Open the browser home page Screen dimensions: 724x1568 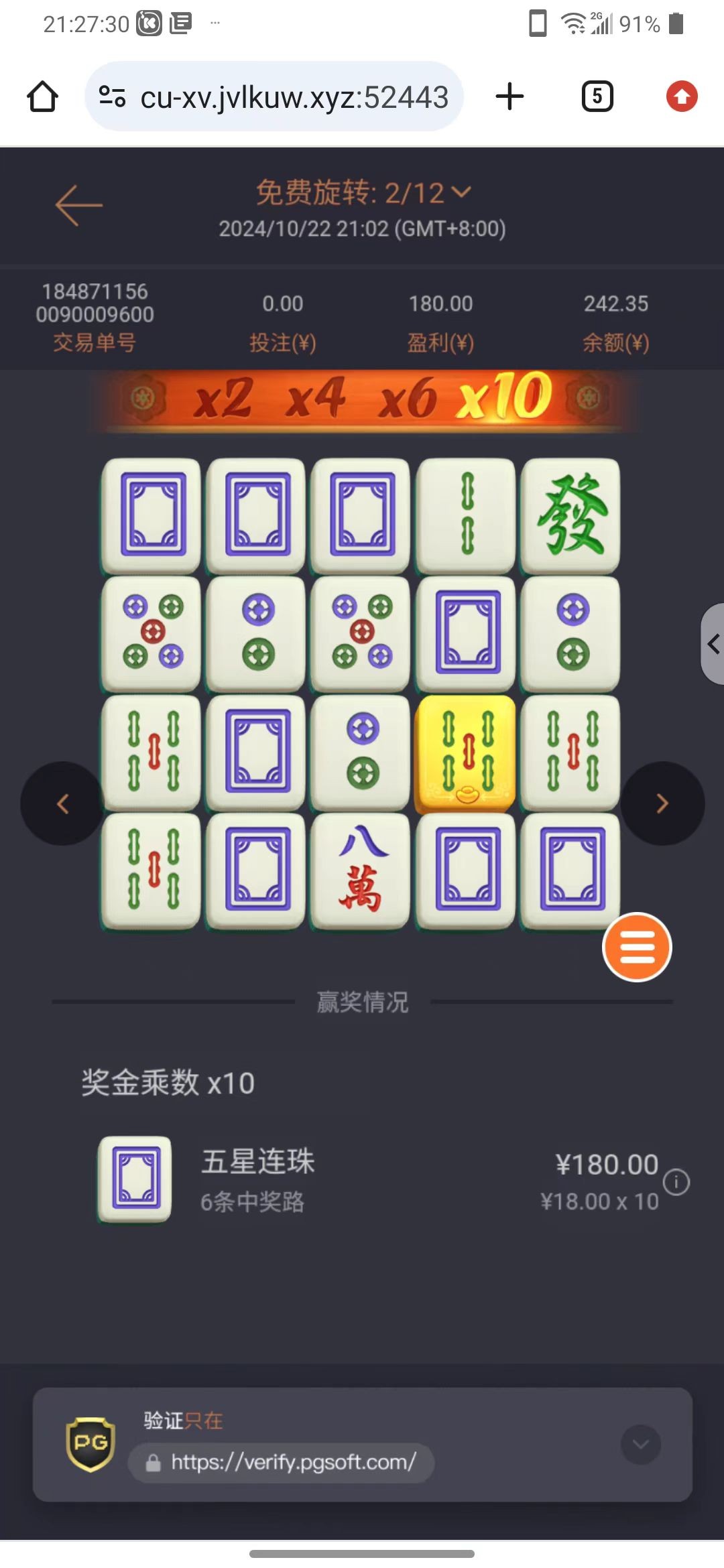pyautogui.click(x=42, y=96)
